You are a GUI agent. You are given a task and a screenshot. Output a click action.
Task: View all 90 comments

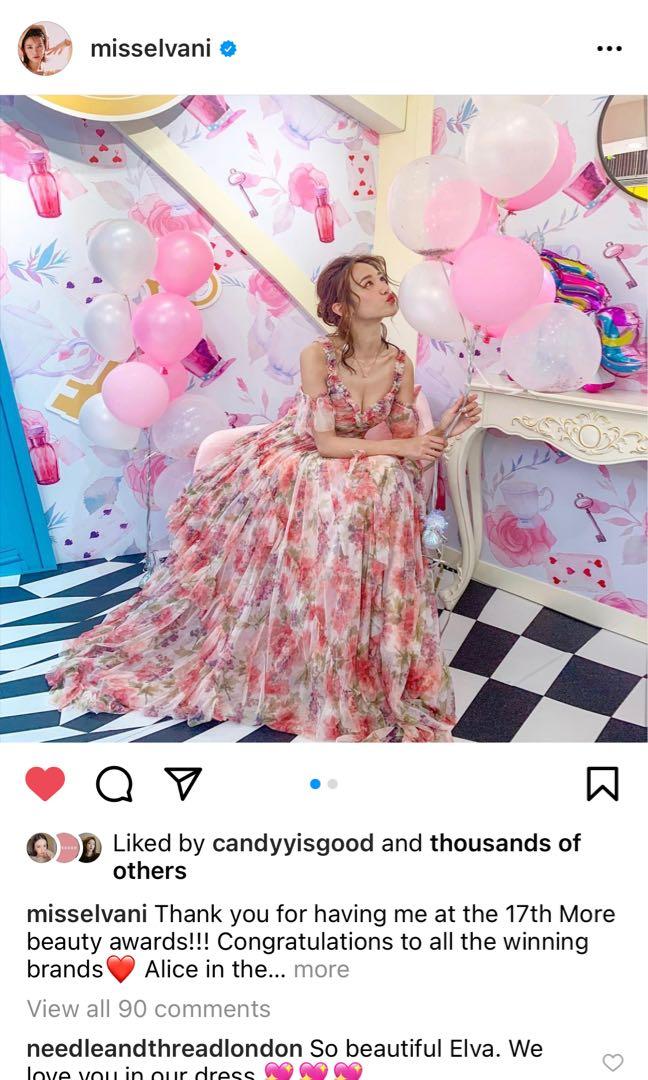[x=148, y=1008]
